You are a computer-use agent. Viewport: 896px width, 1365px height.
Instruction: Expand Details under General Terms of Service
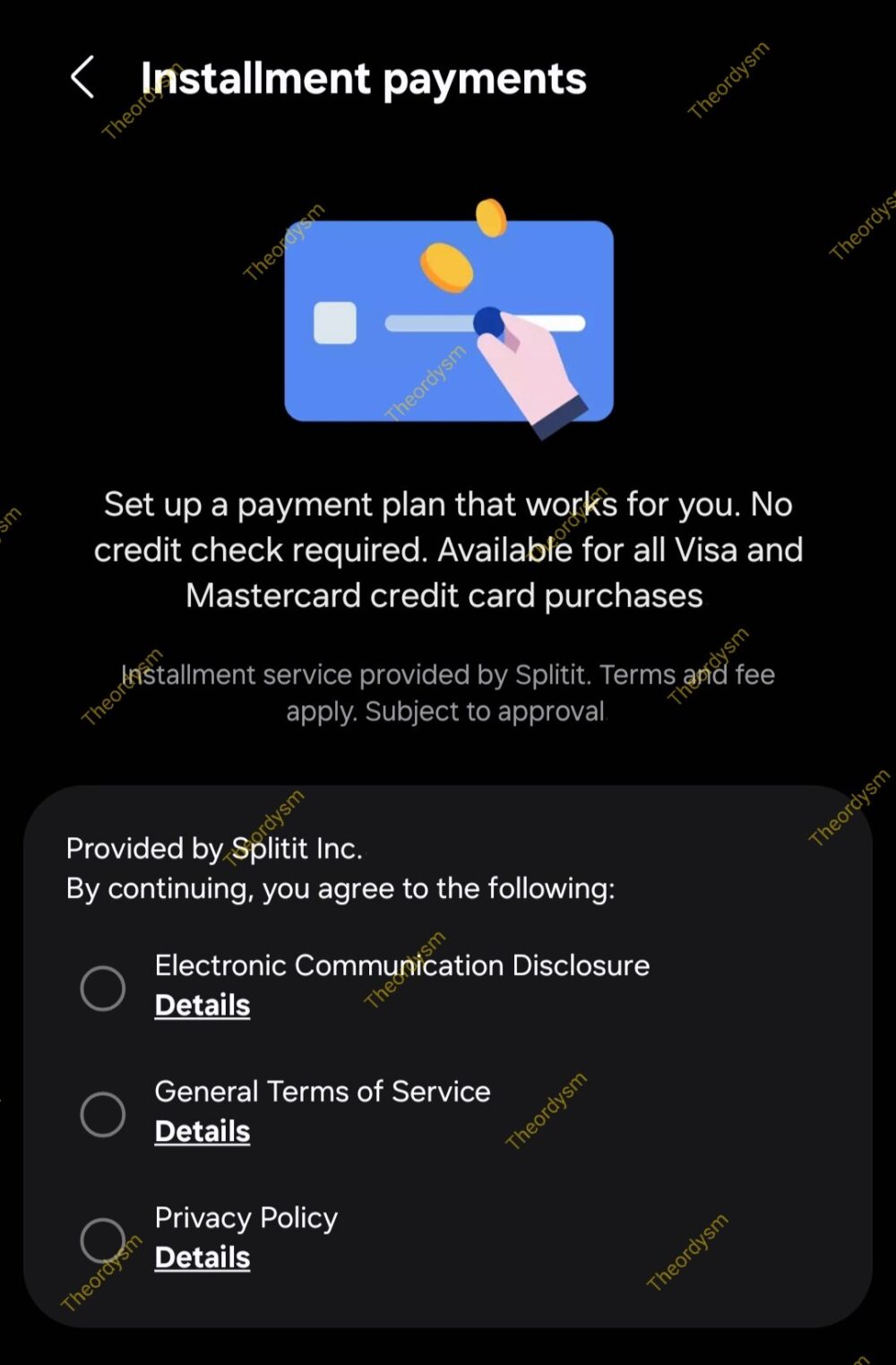tap(201, 1131)
